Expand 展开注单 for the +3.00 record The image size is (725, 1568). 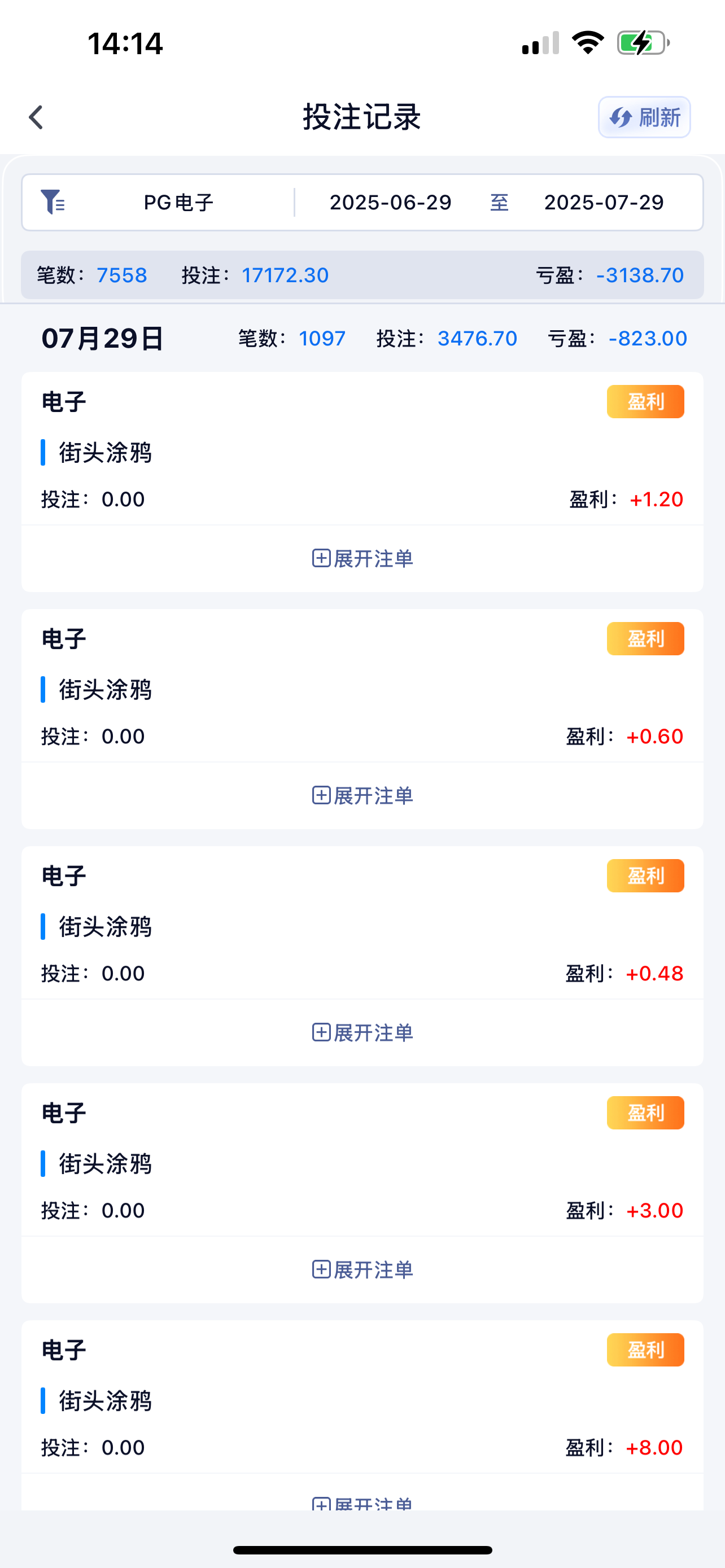(x=362, y=1270)
